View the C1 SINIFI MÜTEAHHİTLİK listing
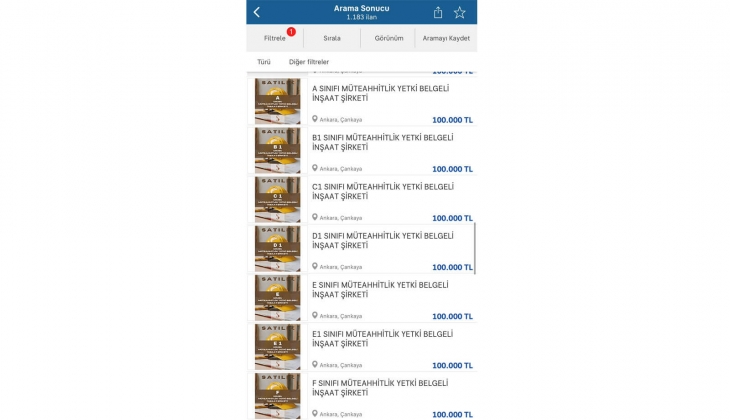 (382, 191)
